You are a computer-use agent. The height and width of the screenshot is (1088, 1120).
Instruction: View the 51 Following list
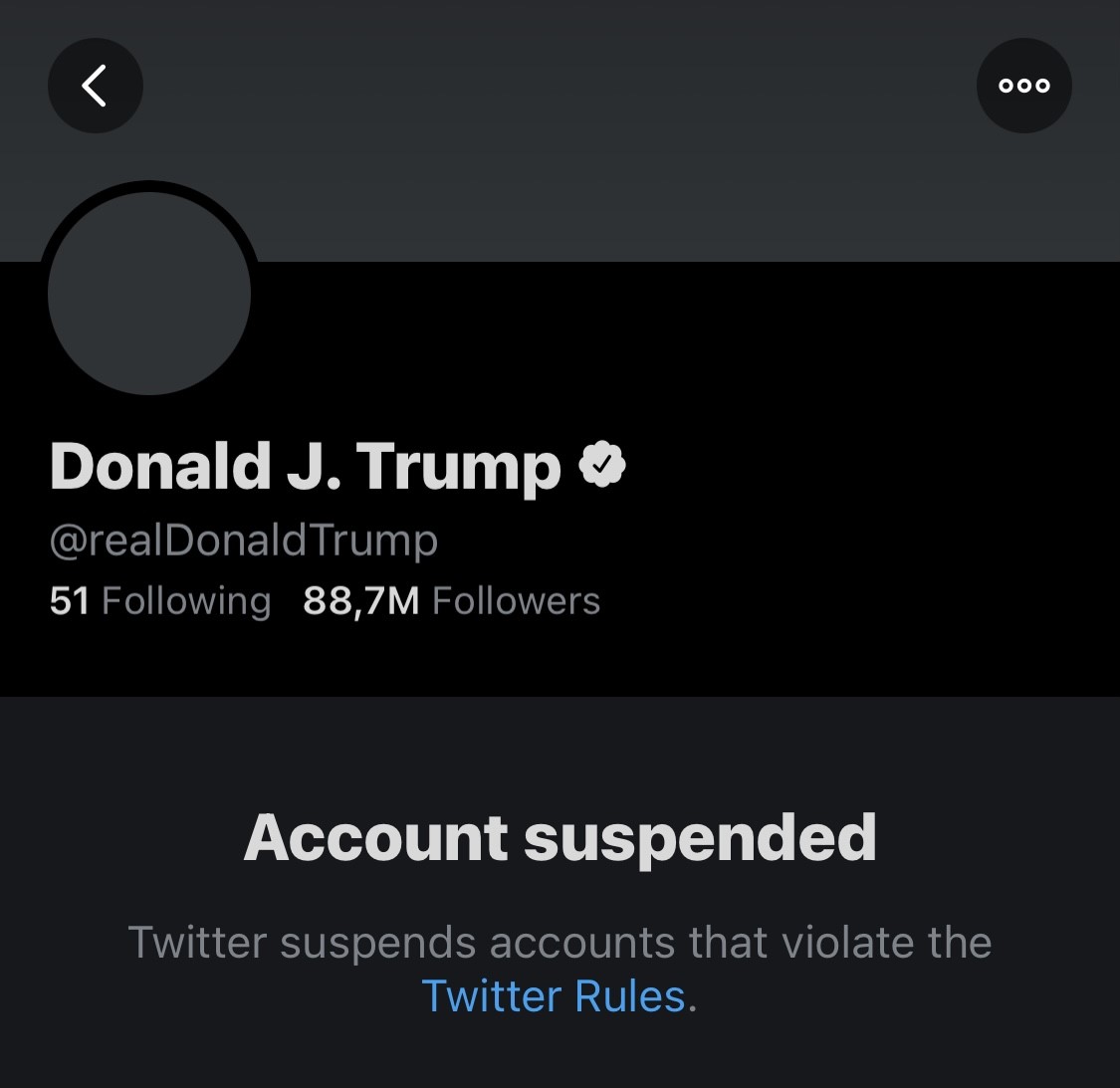[x=160, y=601]
